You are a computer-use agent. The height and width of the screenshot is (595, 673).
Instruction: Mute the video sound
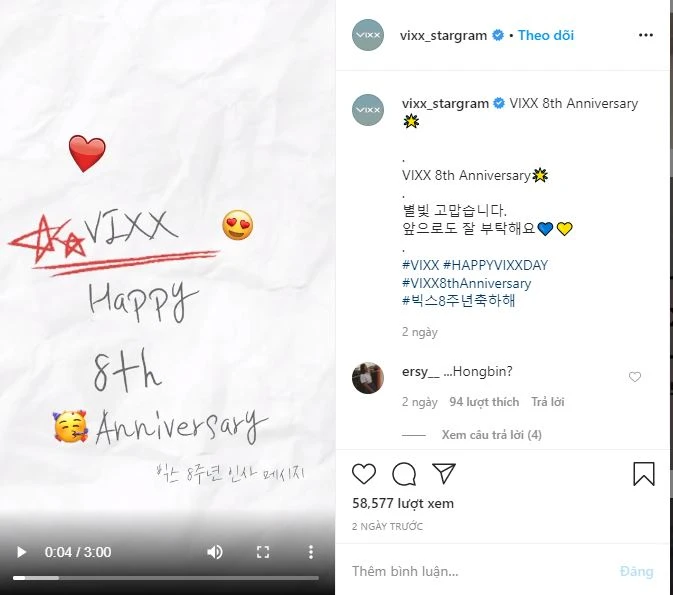click(215, 552)
